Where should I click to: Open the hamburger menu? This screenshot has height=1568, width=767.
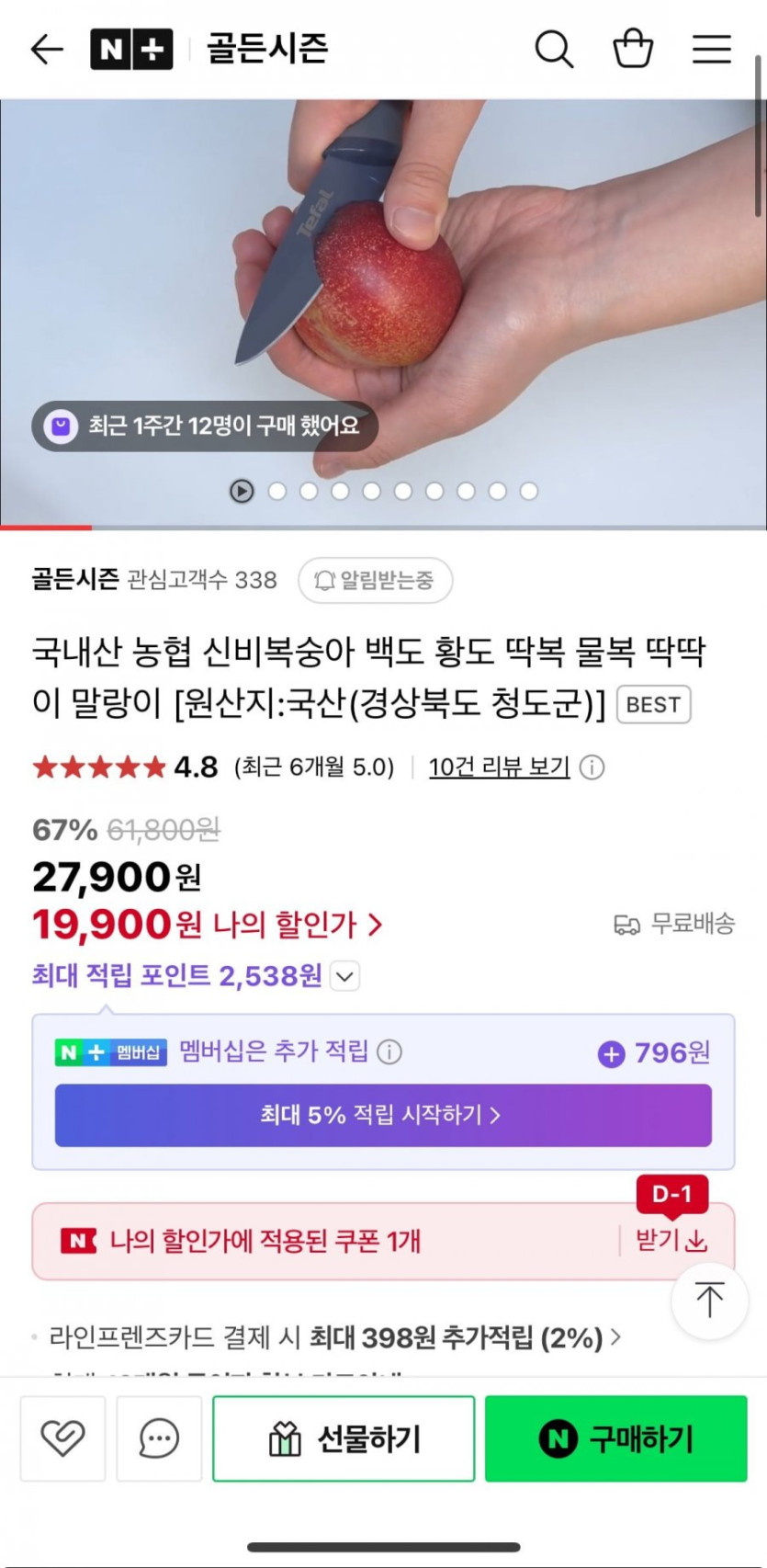(x=711, y=50)
